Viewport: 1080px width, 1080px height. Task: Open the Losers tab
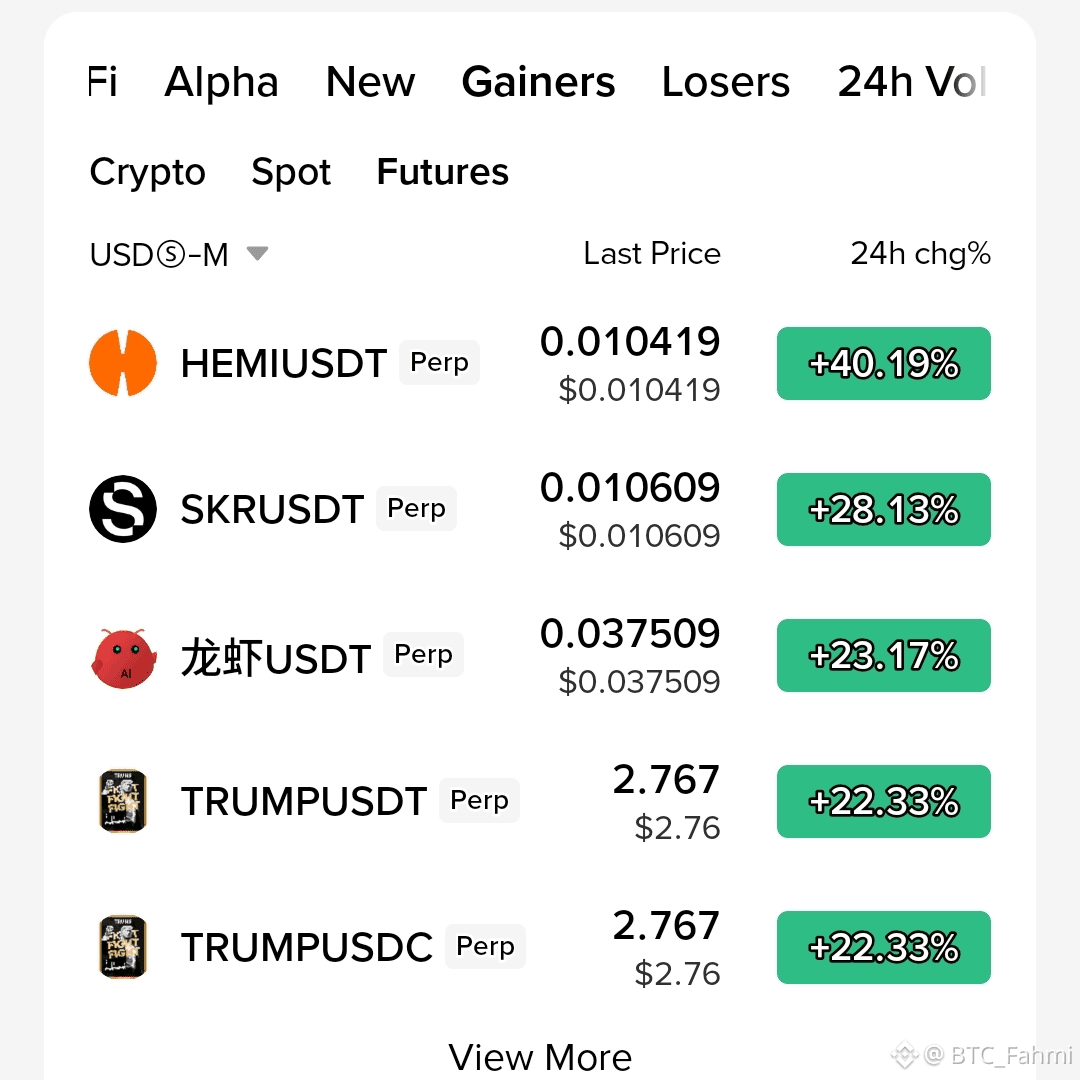coord(725,82)
